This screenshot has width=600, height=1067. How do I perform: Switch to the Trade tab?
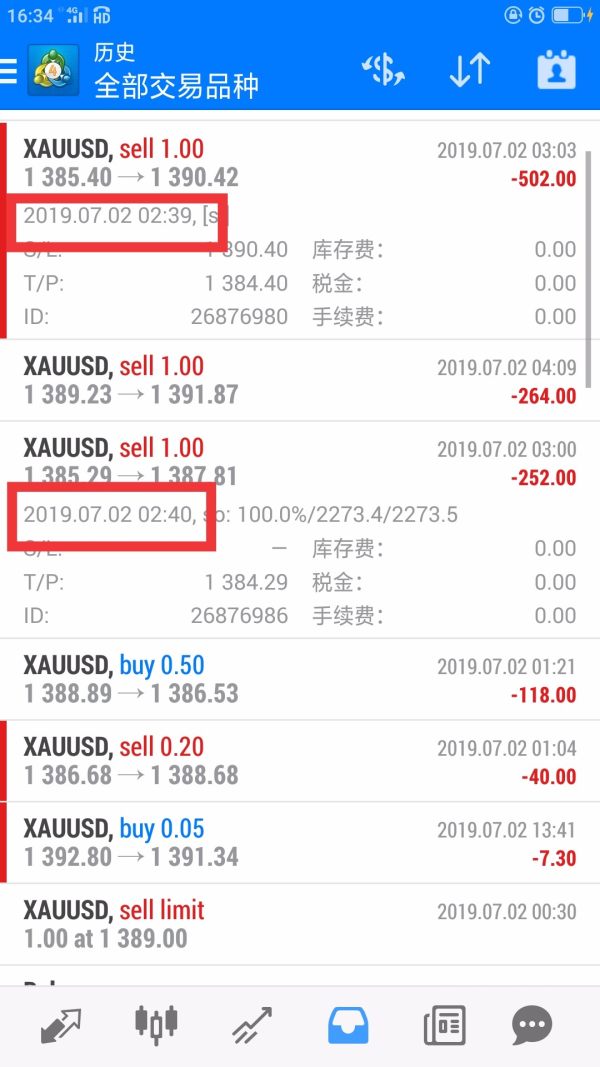[x=254, y=1025]
